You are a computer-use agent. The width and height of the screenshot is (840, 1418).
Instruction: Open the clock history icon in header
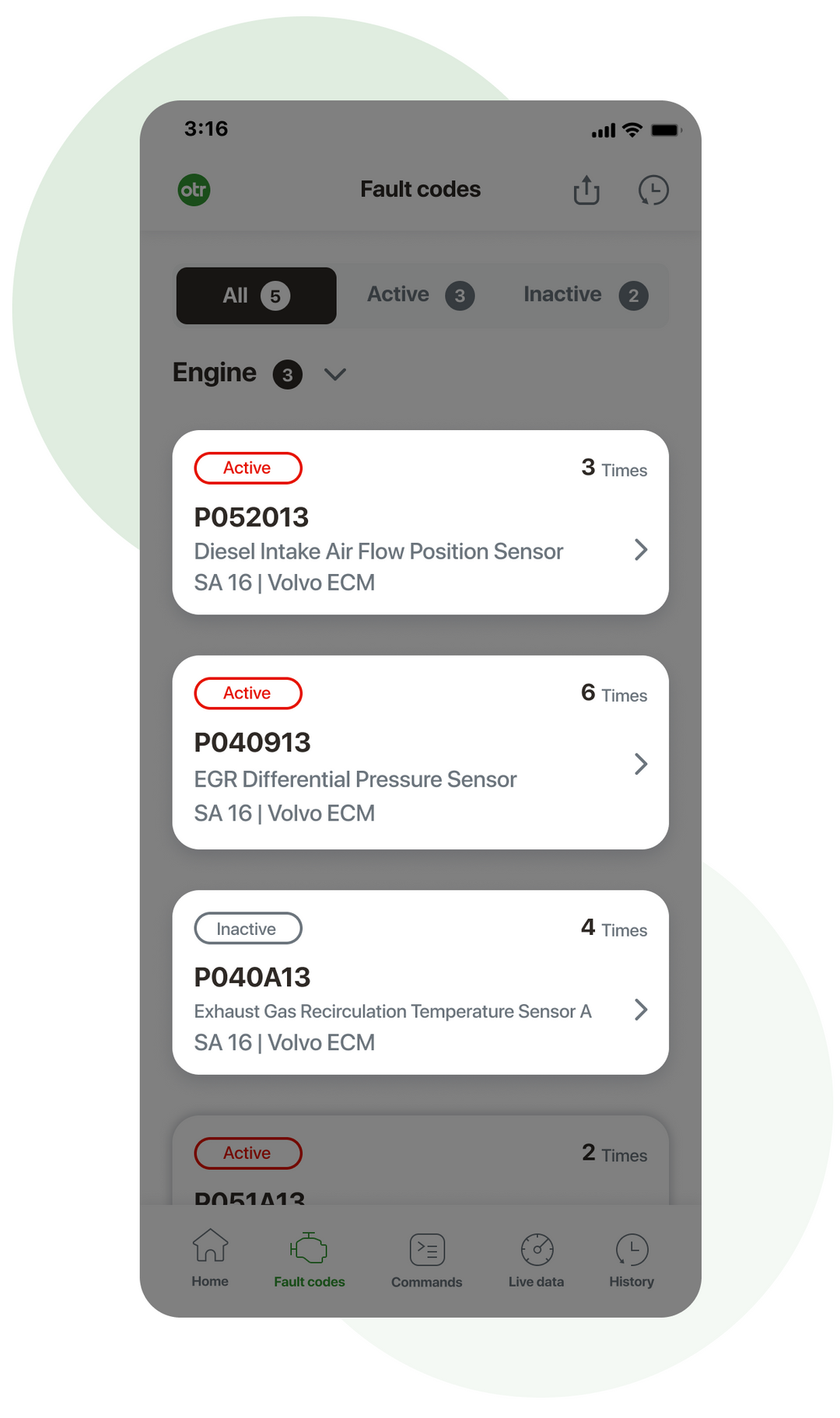pos(653,190)
